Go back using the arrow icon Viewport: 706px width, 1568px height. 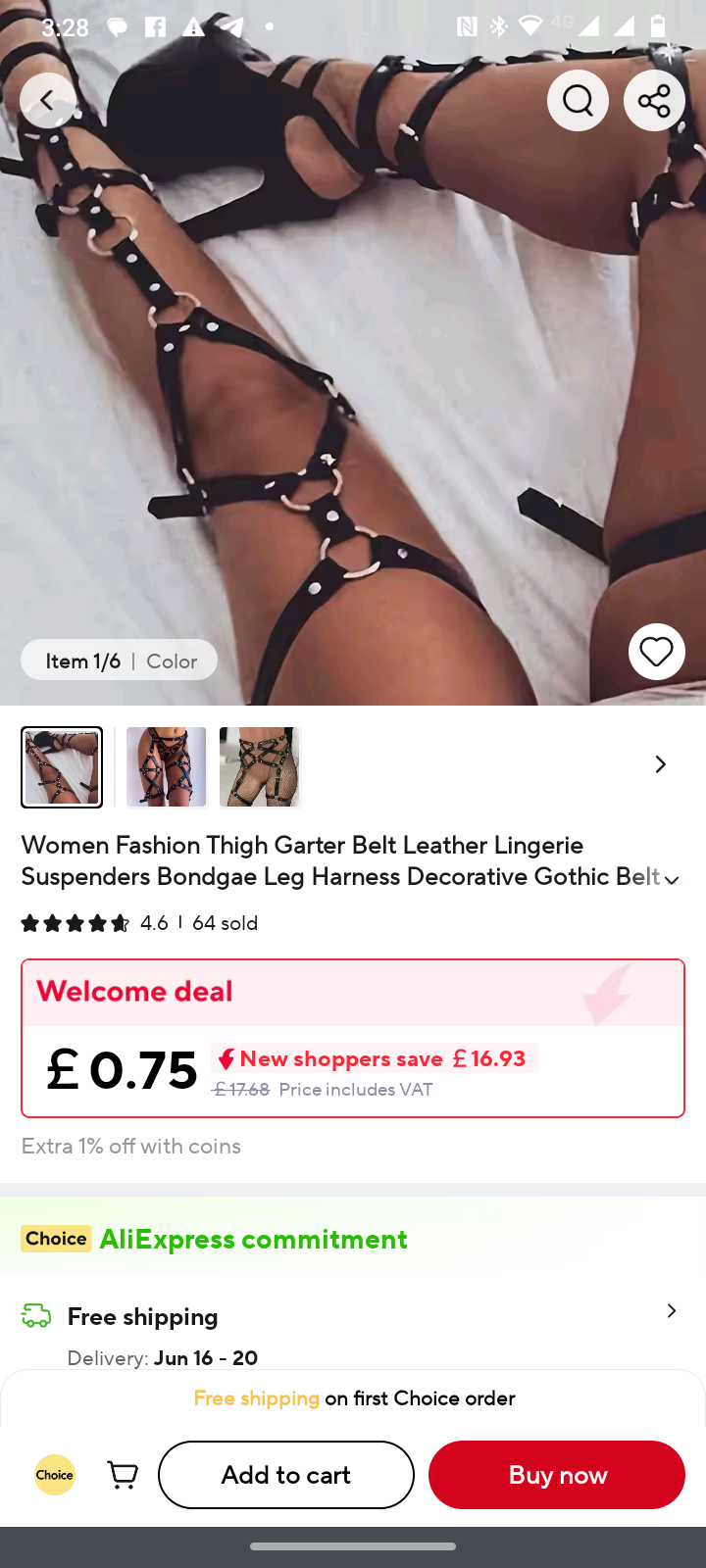point(47,100)
